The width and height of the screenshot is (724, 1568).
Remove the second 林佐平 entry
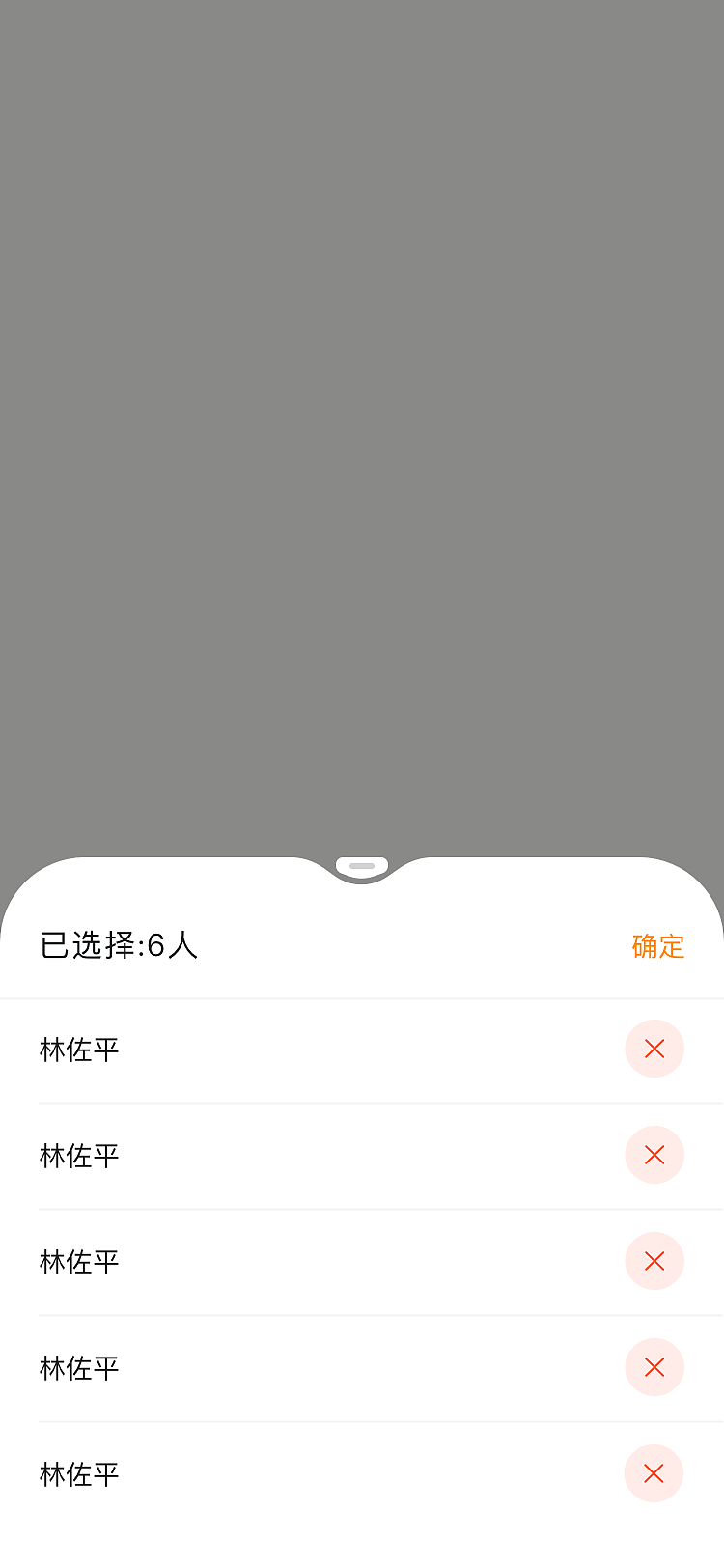click(654, 1155)
